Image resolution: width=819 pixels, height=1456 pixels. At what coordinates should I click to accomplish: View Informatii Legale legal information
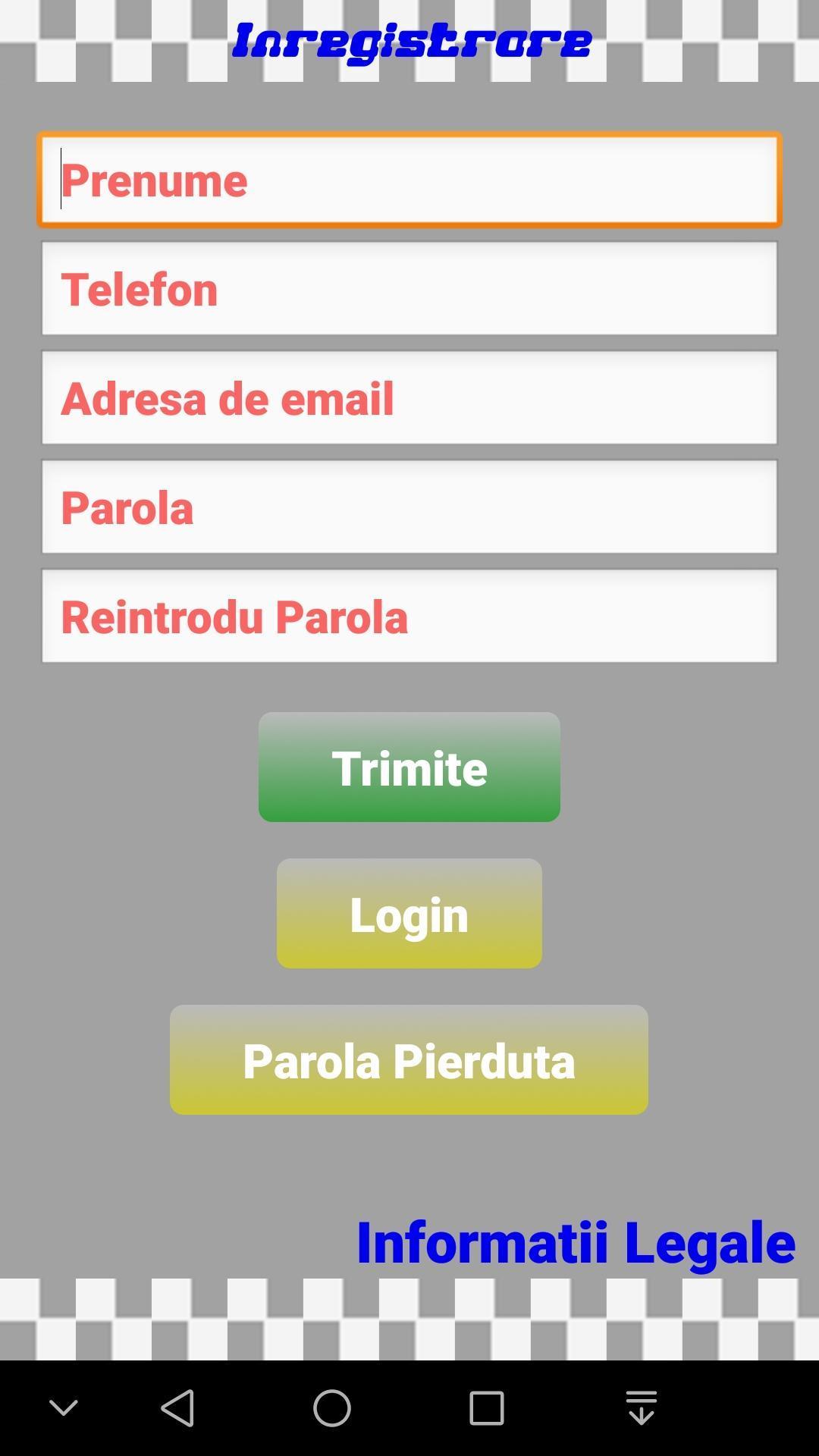(x=576, y=1242)
